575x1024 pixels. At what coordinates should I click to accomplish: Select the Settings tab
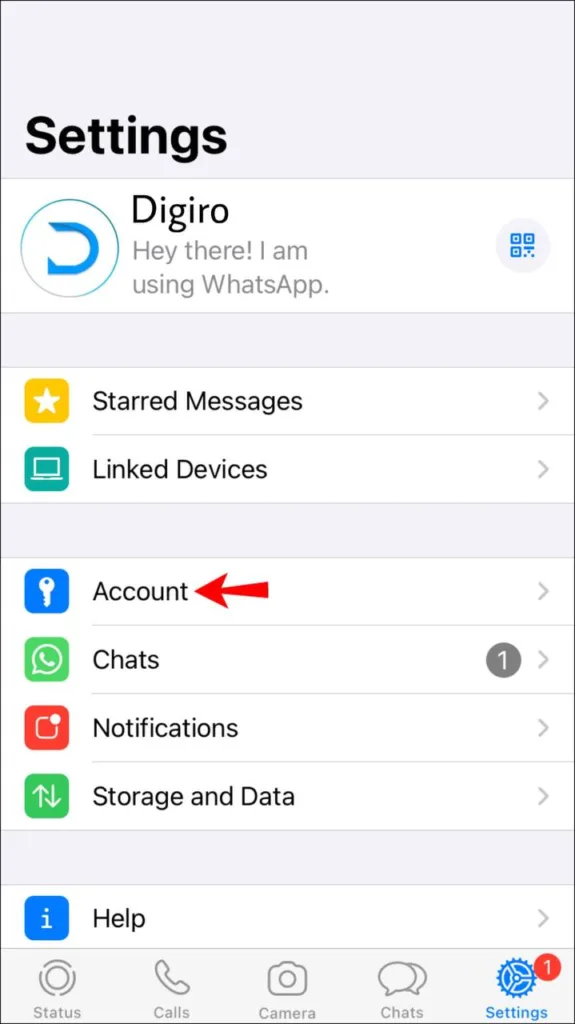point(517,987)
